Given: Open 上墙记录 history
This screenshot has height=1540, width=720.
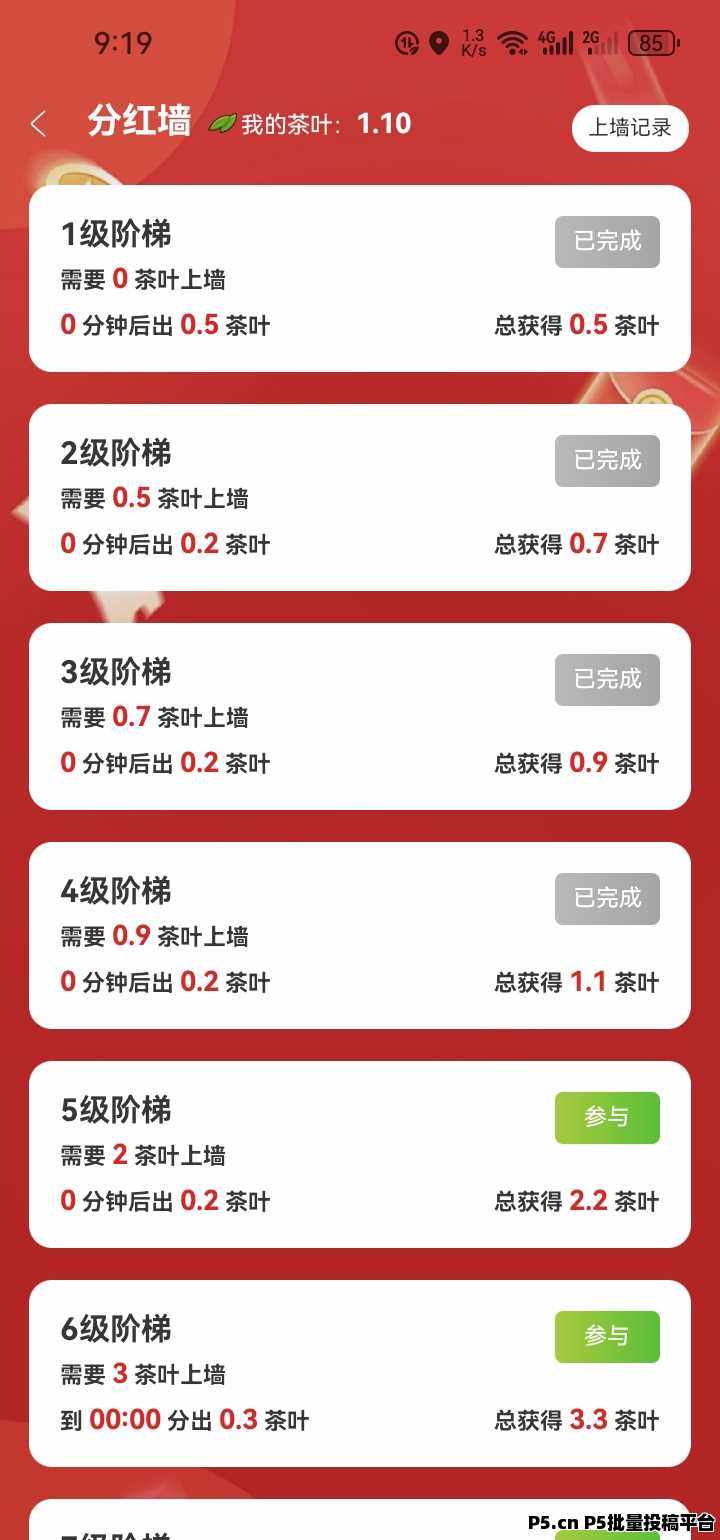Looking at the screenshot, I should (630, 128).
